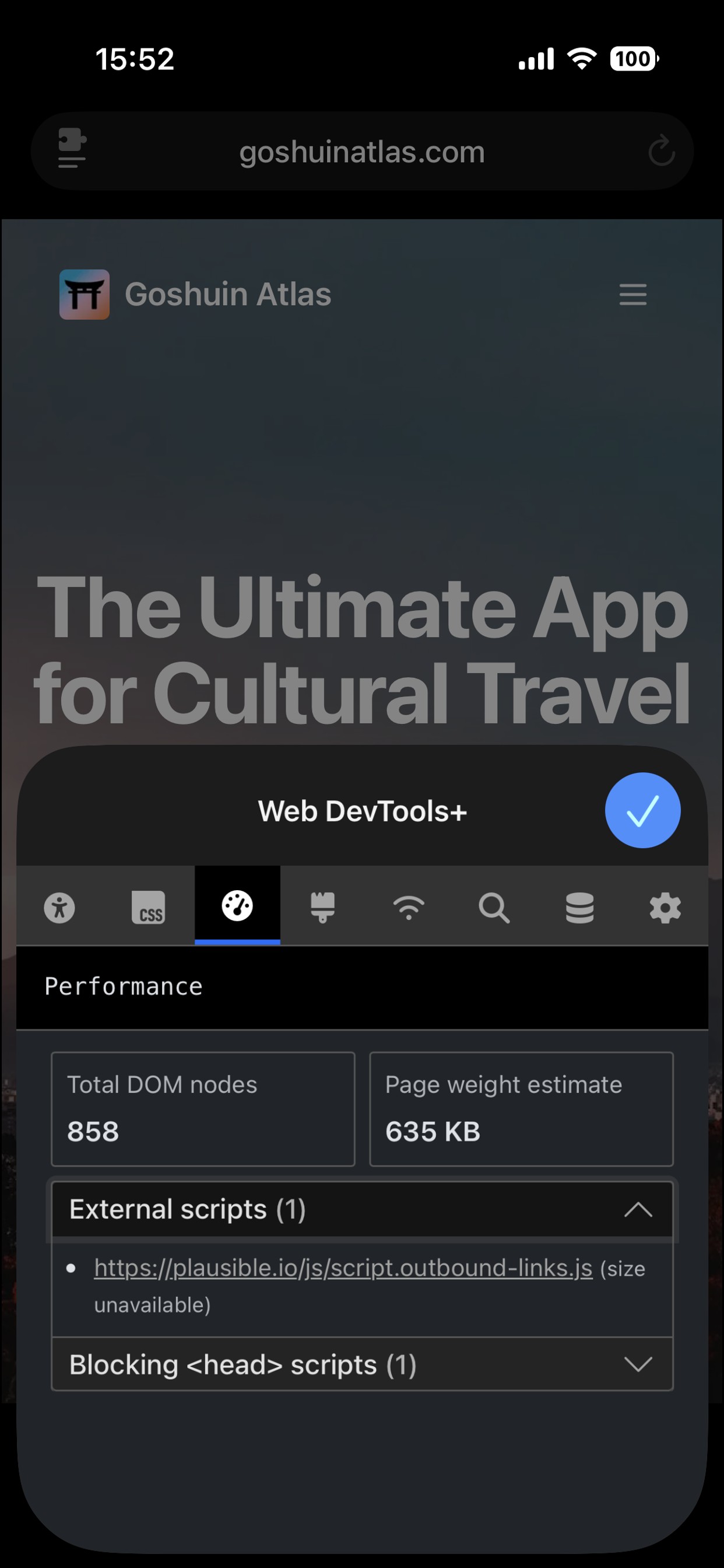Confirm with the blue checkmark button
This screenshot has height=1568, width=724.
[642, 810]
